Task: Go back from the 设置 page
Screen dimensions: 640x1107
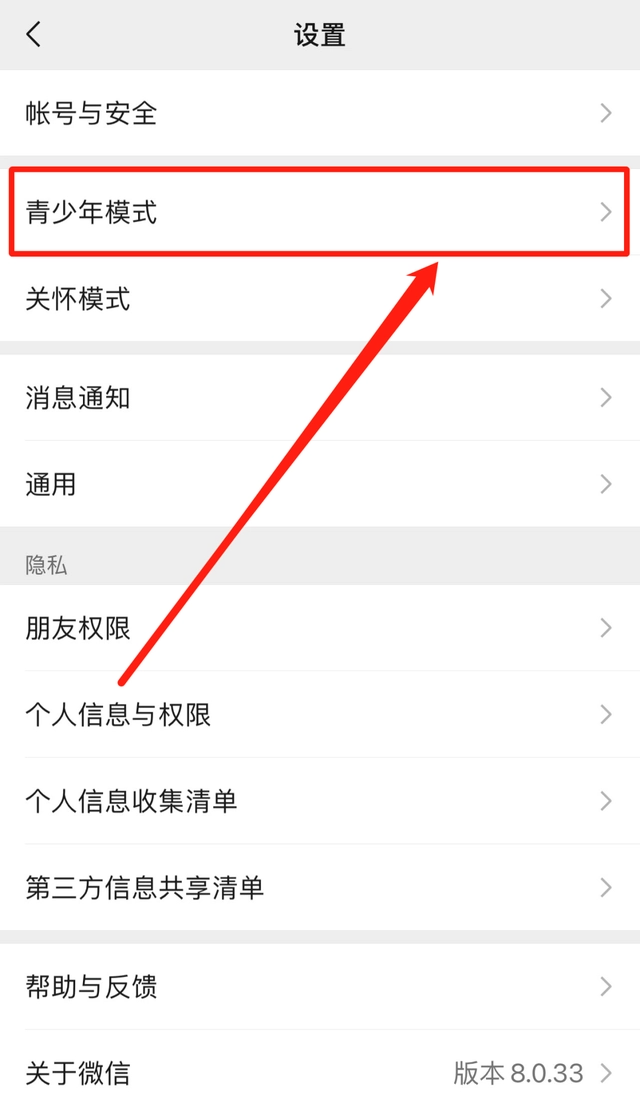Action: coord(33,34)
